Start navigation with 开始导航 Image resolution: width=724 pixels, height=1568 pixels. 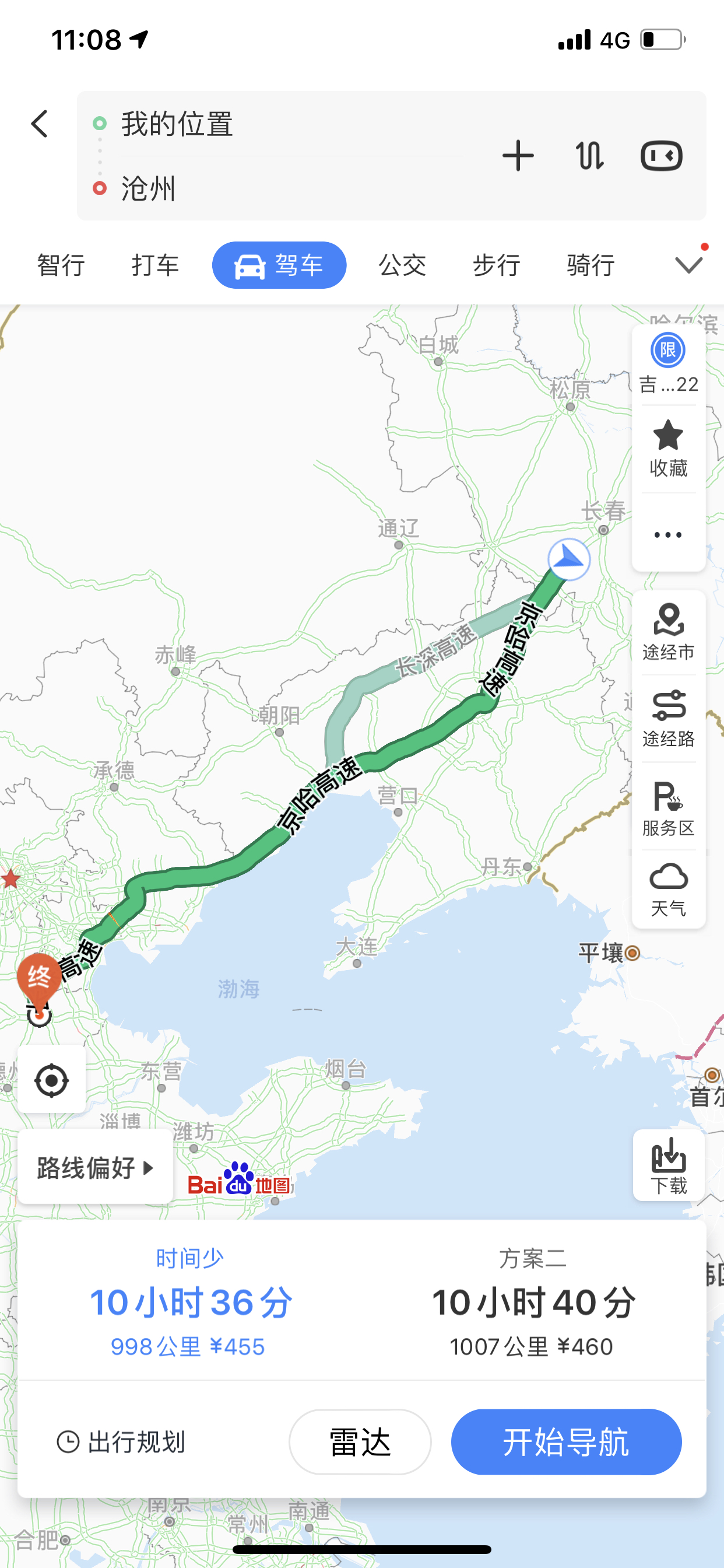coord(566,1441)
